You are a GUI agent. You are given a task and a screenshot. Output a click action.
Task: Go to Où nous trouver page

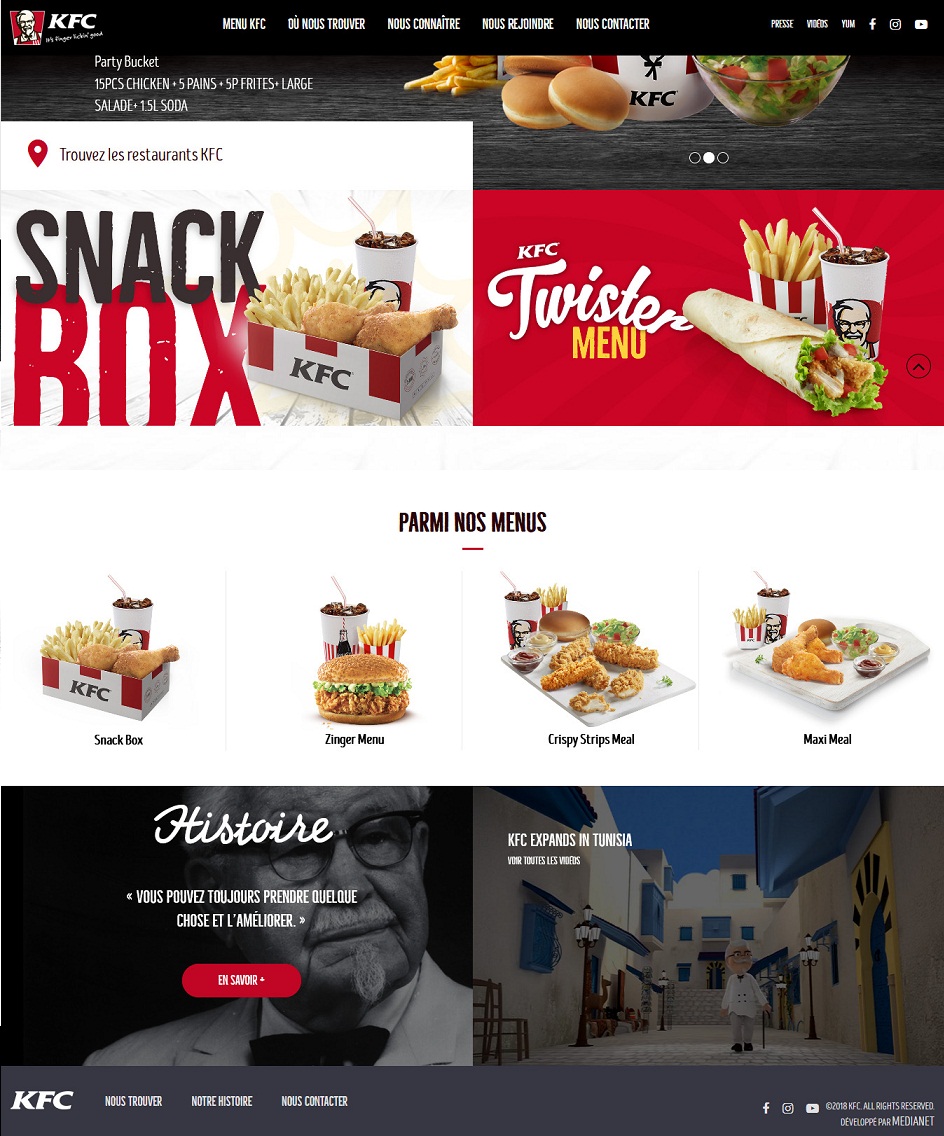coord(326,24)
